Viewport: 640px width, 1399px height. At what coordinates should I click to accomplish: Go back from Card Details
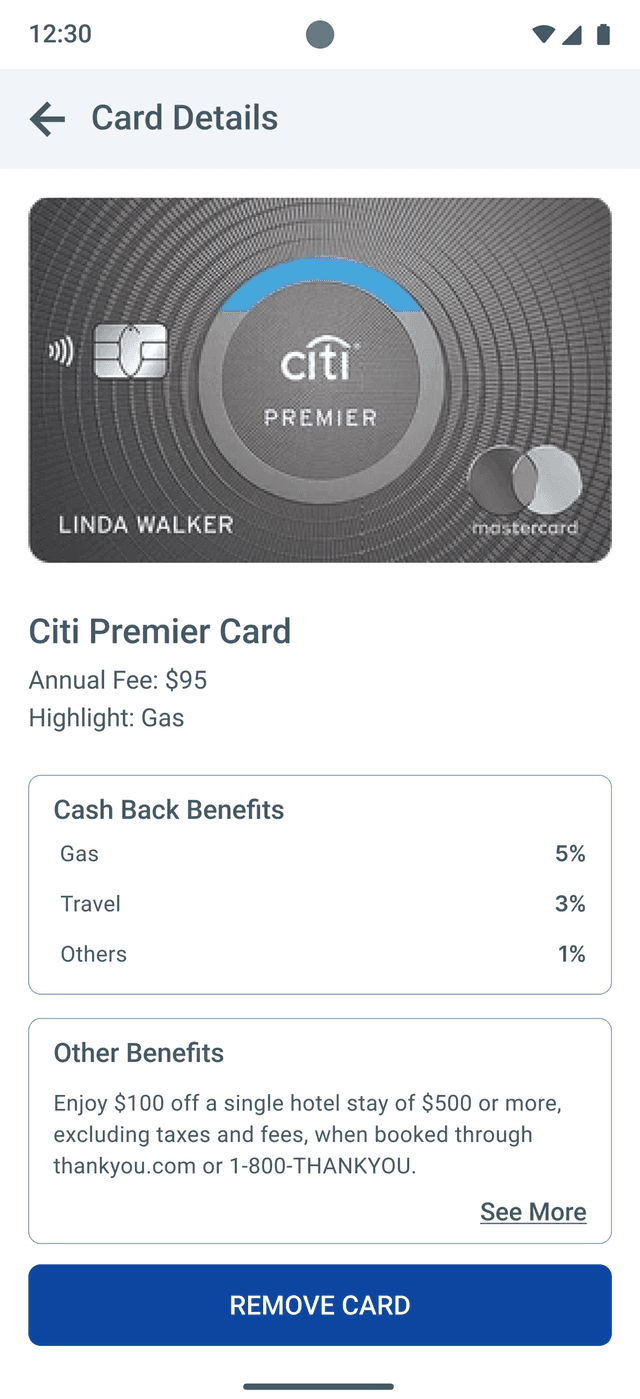coord(47,119)
